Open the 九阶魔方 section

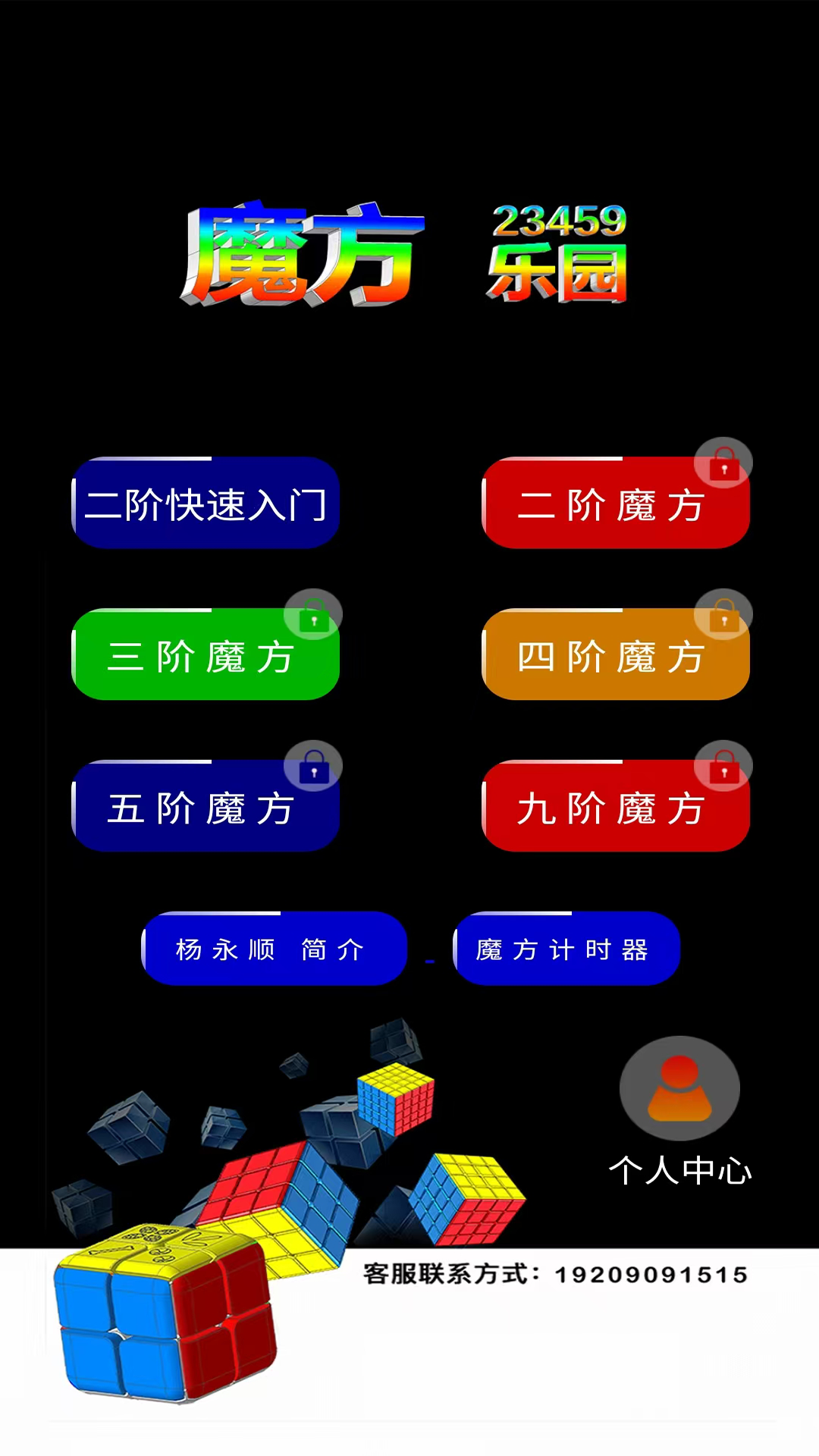616,806
